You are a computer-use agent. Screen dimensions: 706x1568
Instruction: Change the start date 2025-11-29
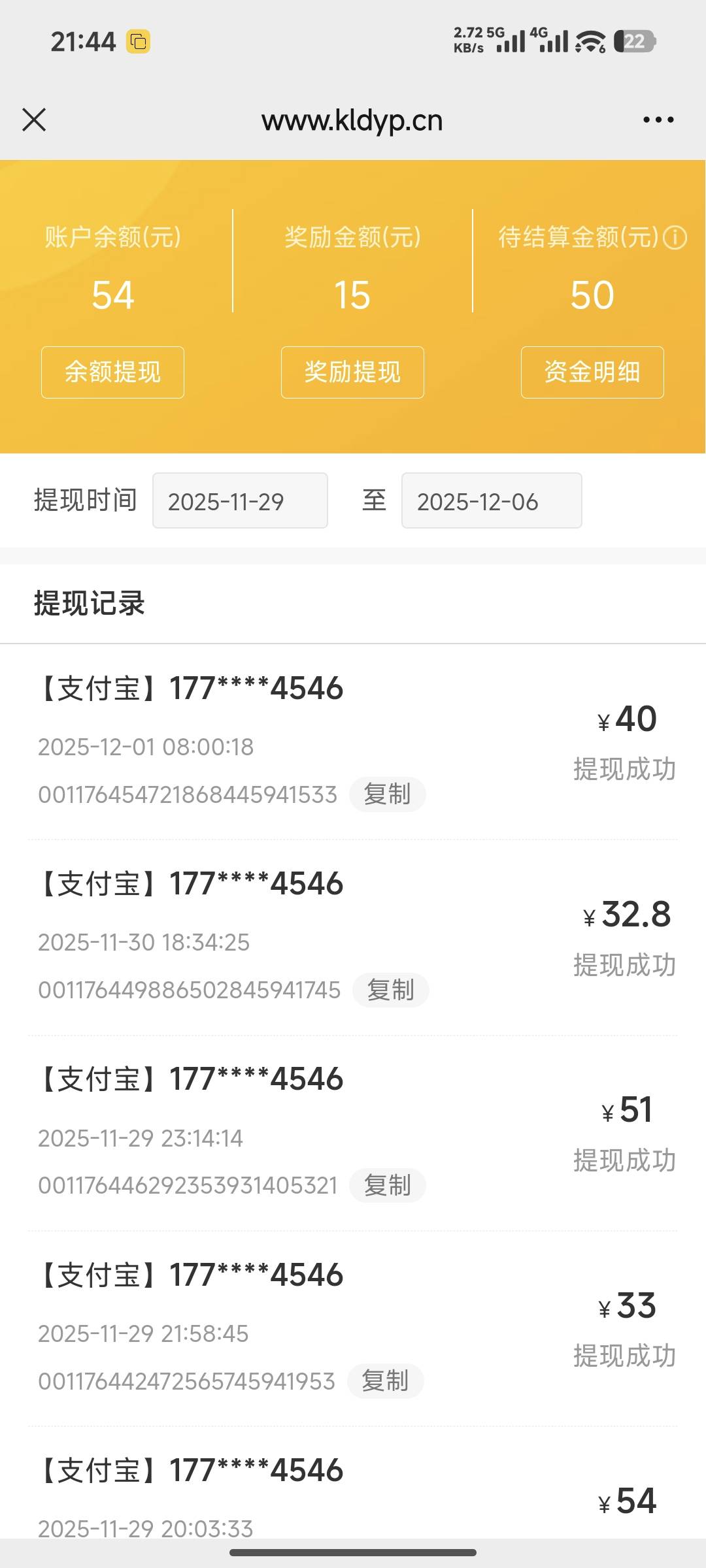[240, 500]
